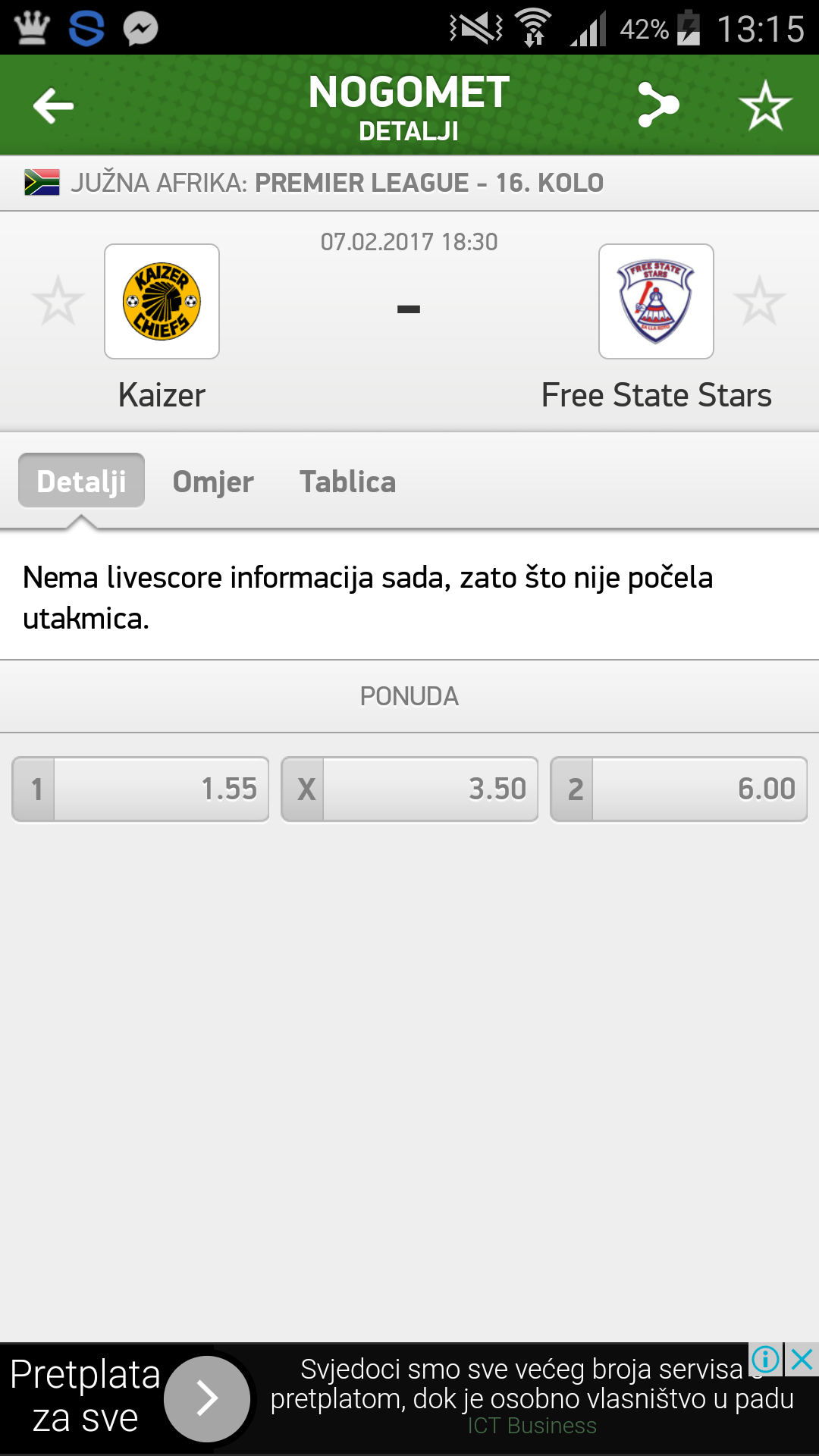Open the Tablica tab

tap(348, 482)
